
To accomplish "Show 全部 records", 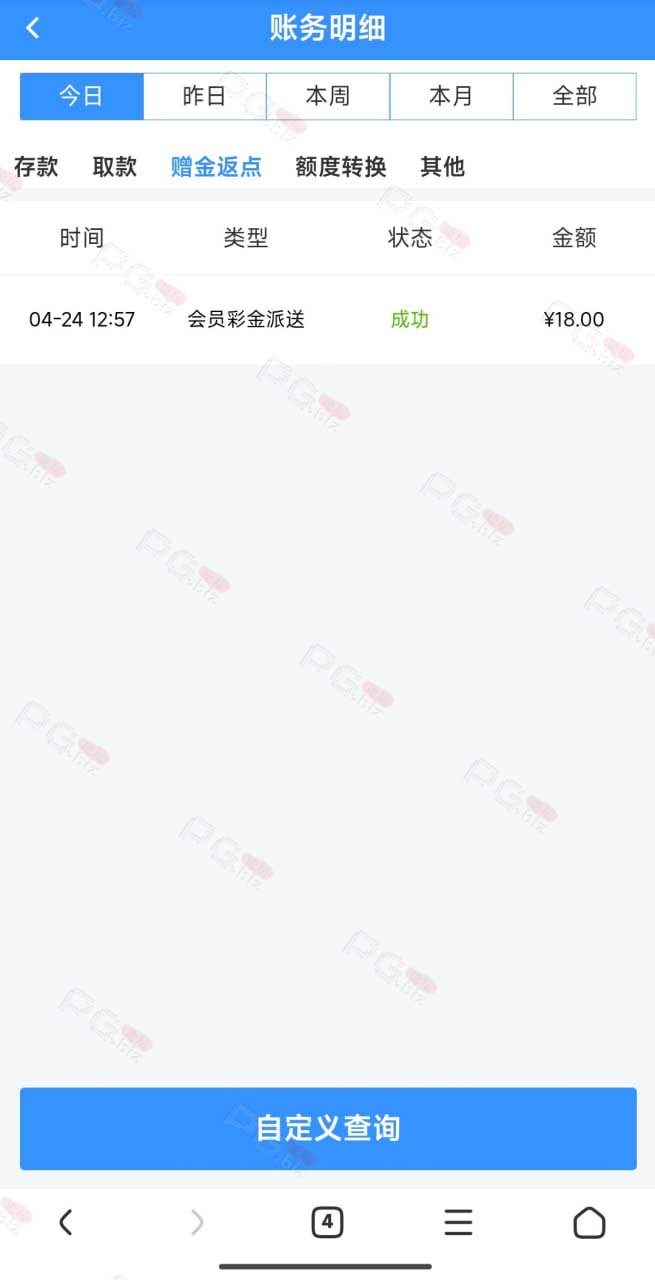I will pyautogui.click(x=575, y=96).
